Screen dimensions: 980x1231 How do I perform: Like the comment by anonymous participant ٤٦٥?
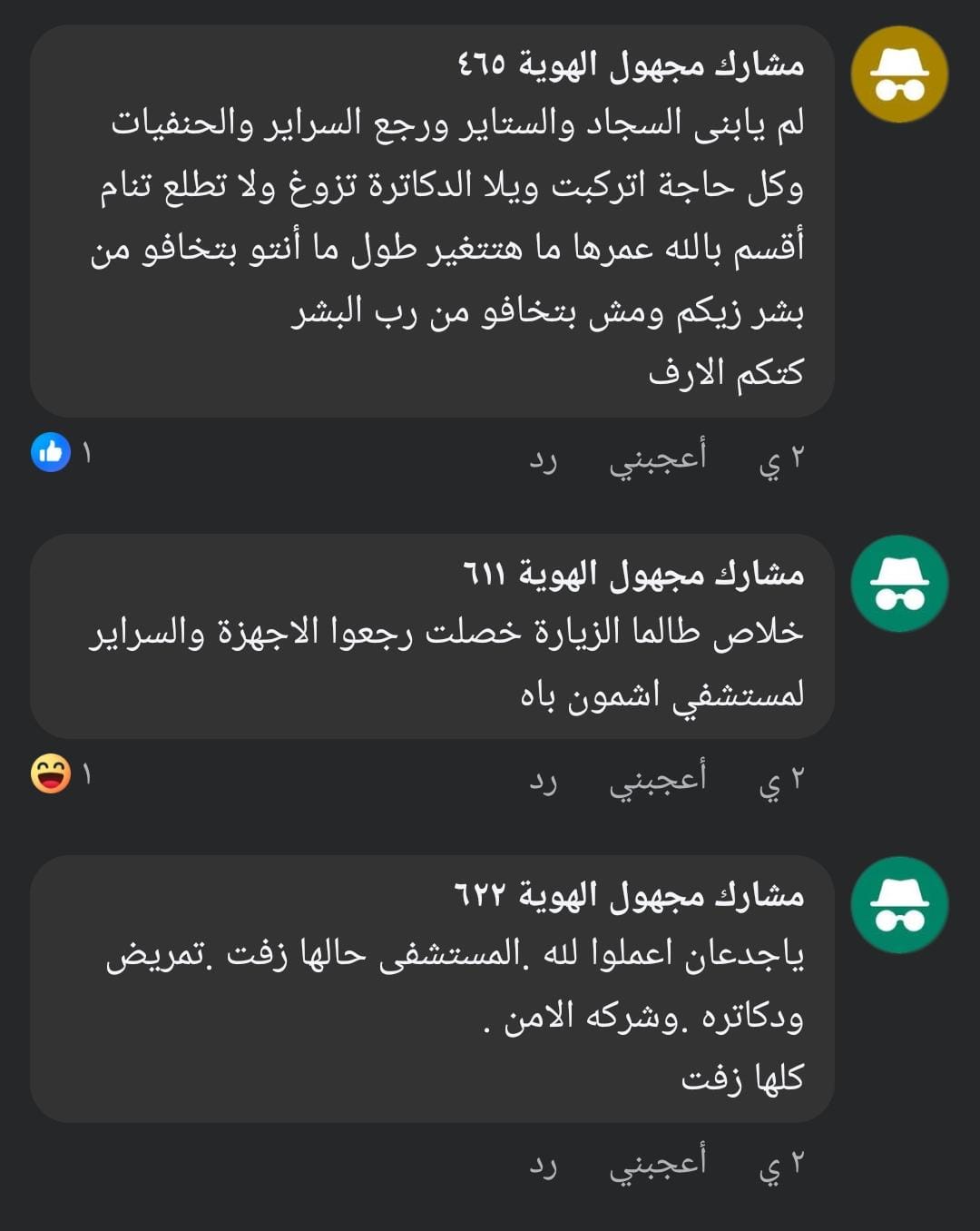click(657, 458)
